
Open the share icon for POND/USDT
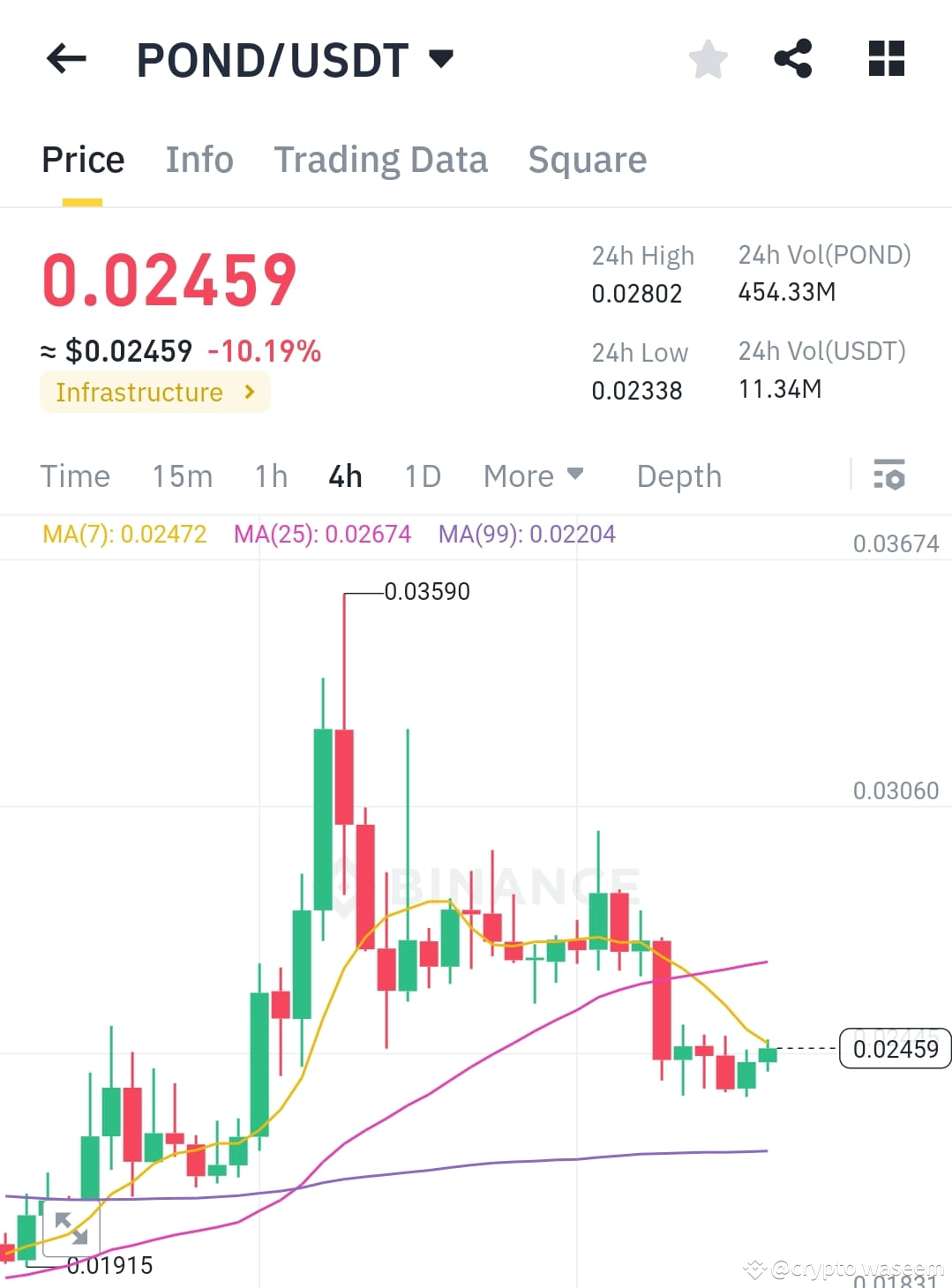pos(793,58)
